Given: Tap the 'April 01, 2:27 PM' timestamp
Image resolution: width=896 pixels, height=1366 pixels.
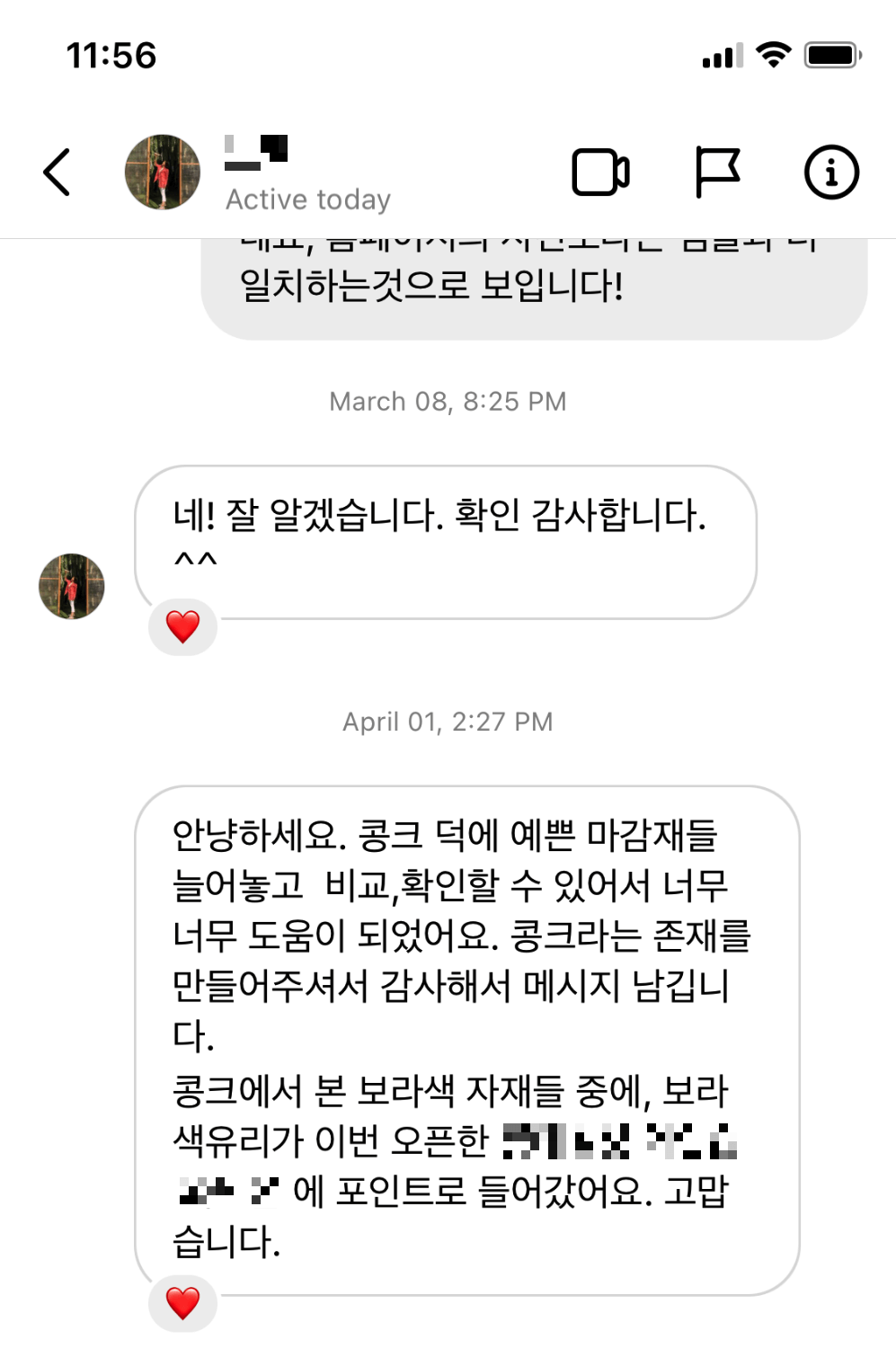Looking at the screenshot, I should click(448, 721).
